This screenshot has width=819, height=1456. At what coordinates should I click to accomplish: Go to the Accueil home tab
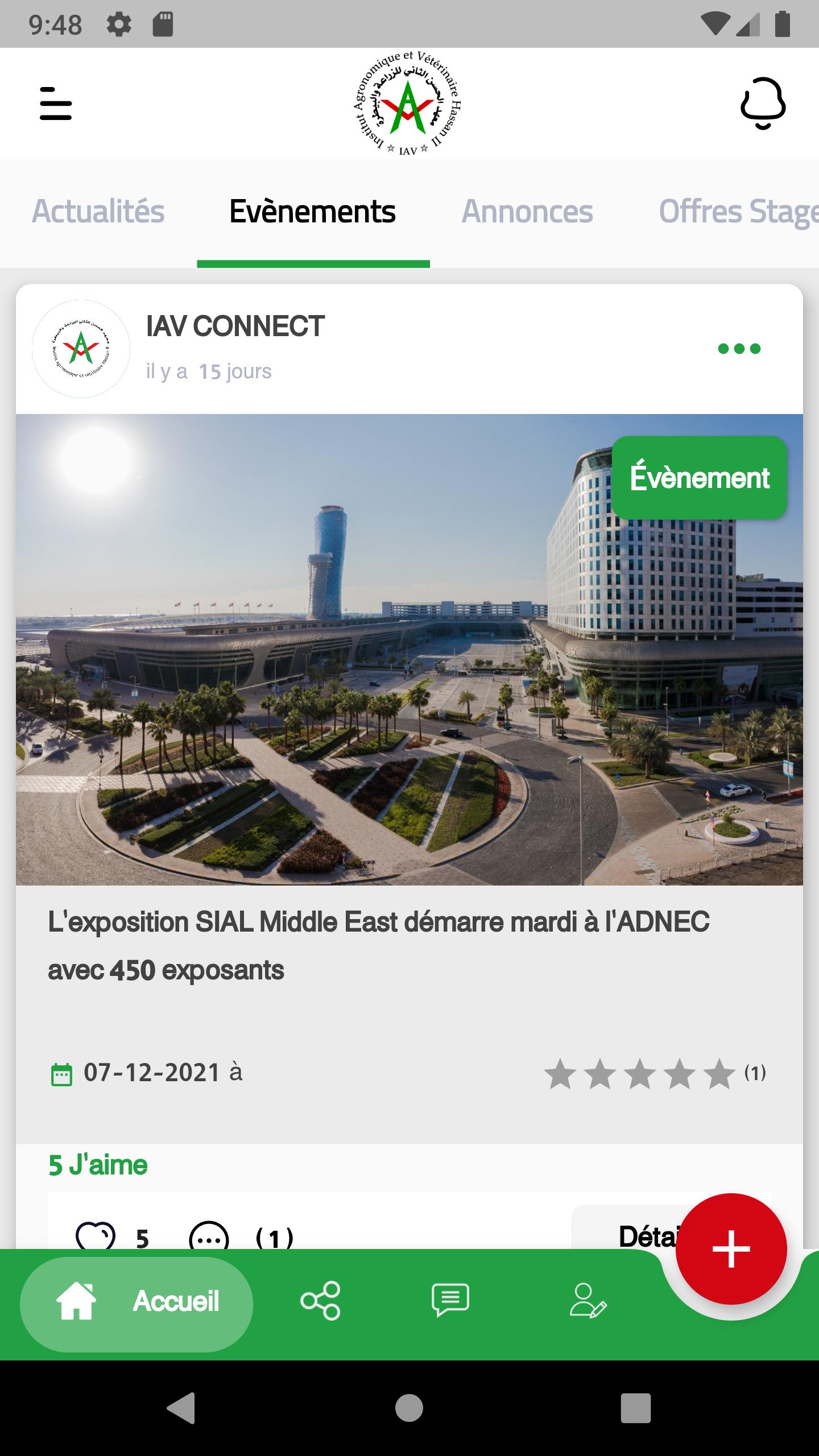(x=136, y=1301)
